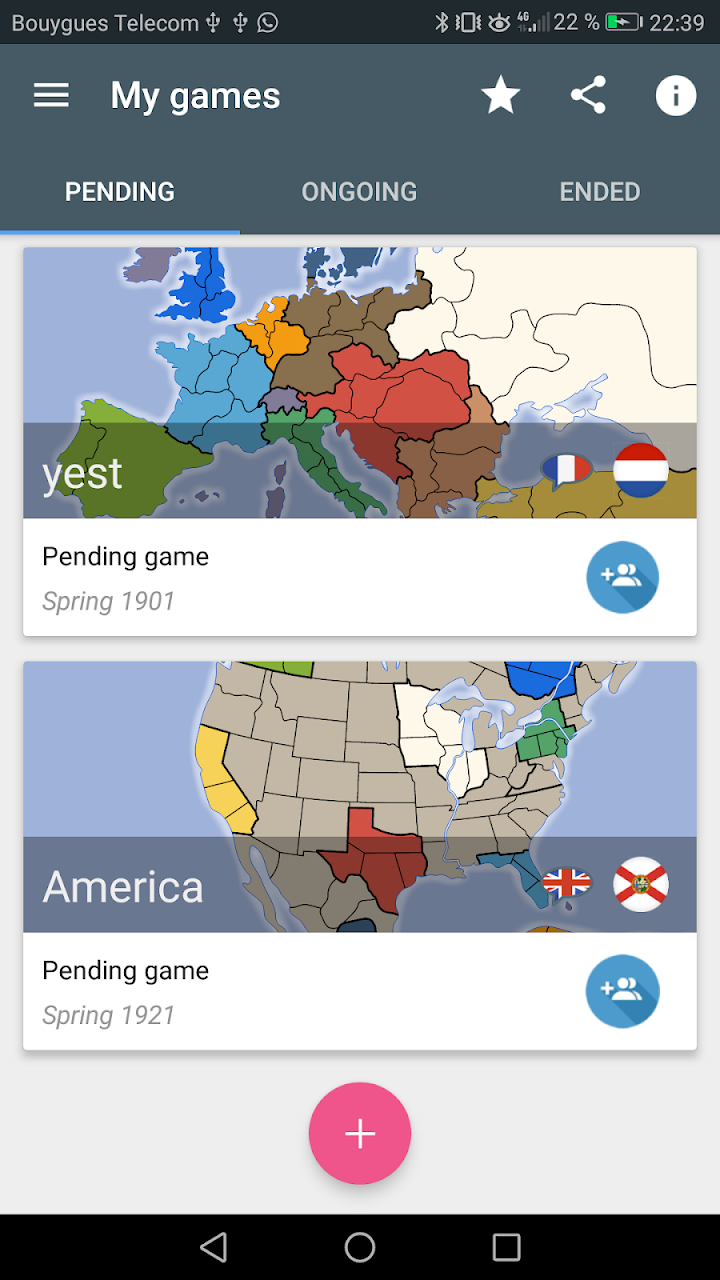
Task: Go to the home screen
Action: 360,1247
